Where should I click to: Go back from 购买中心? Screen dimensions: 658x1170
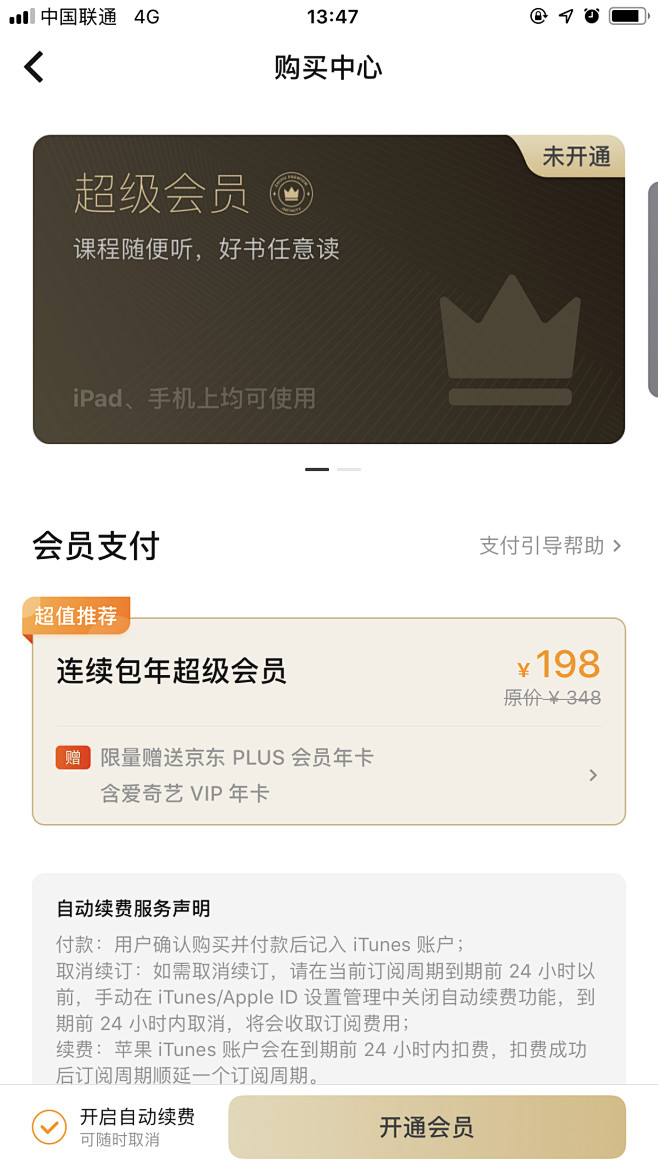[34, 68]
